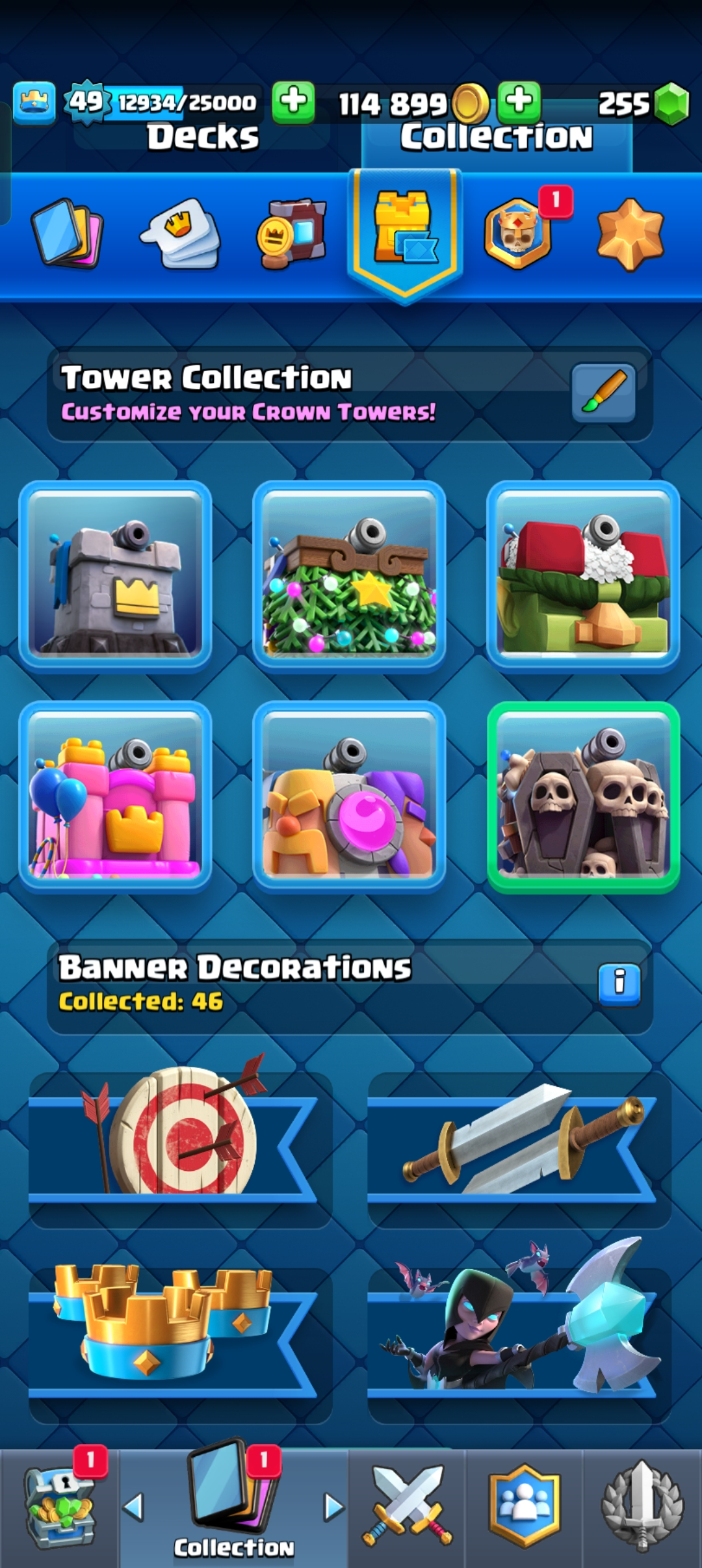Select the Christmas tree tower skin
This screenshot has height=1568, width=702.
(349, 577)
